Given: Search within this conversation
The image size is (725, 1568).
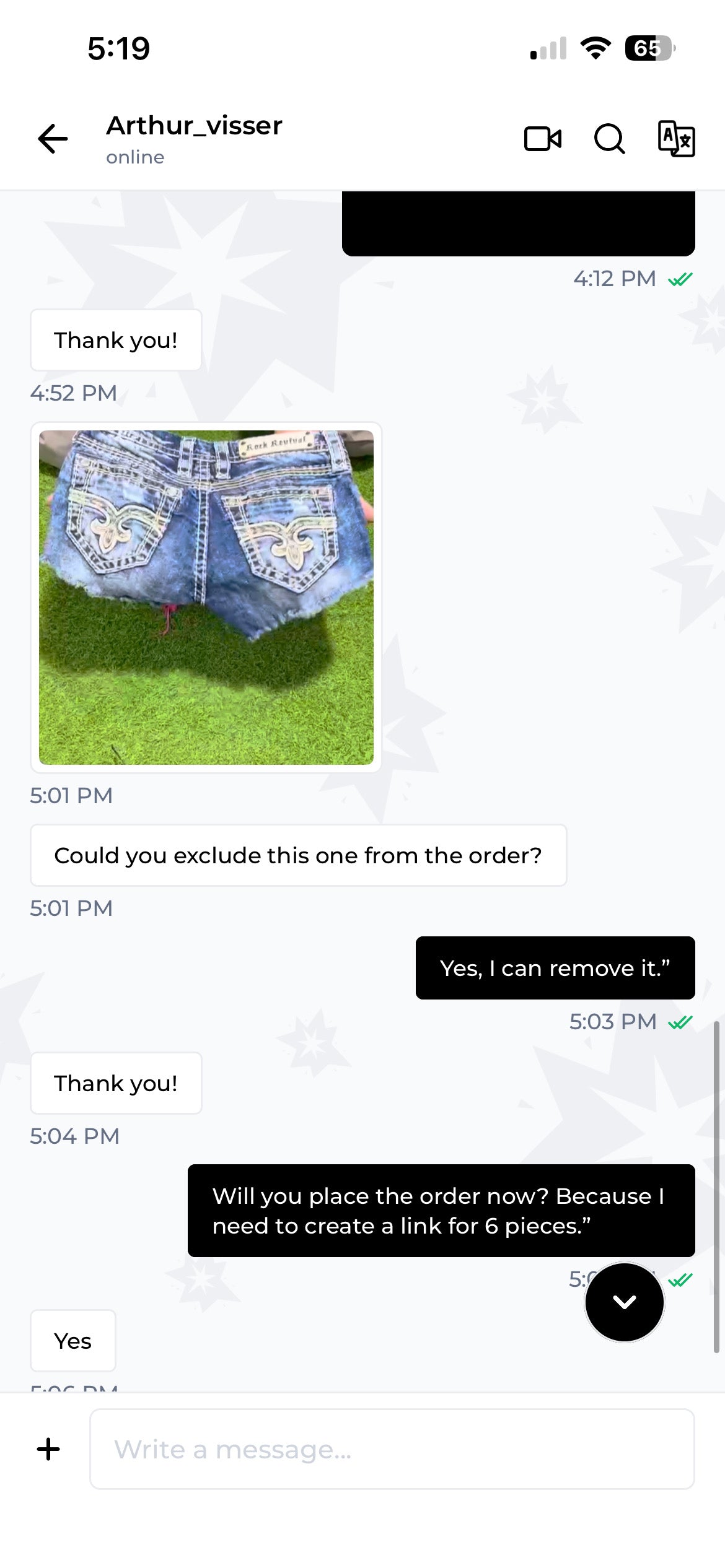Looking at the screenshot, I should coord(610,139).
